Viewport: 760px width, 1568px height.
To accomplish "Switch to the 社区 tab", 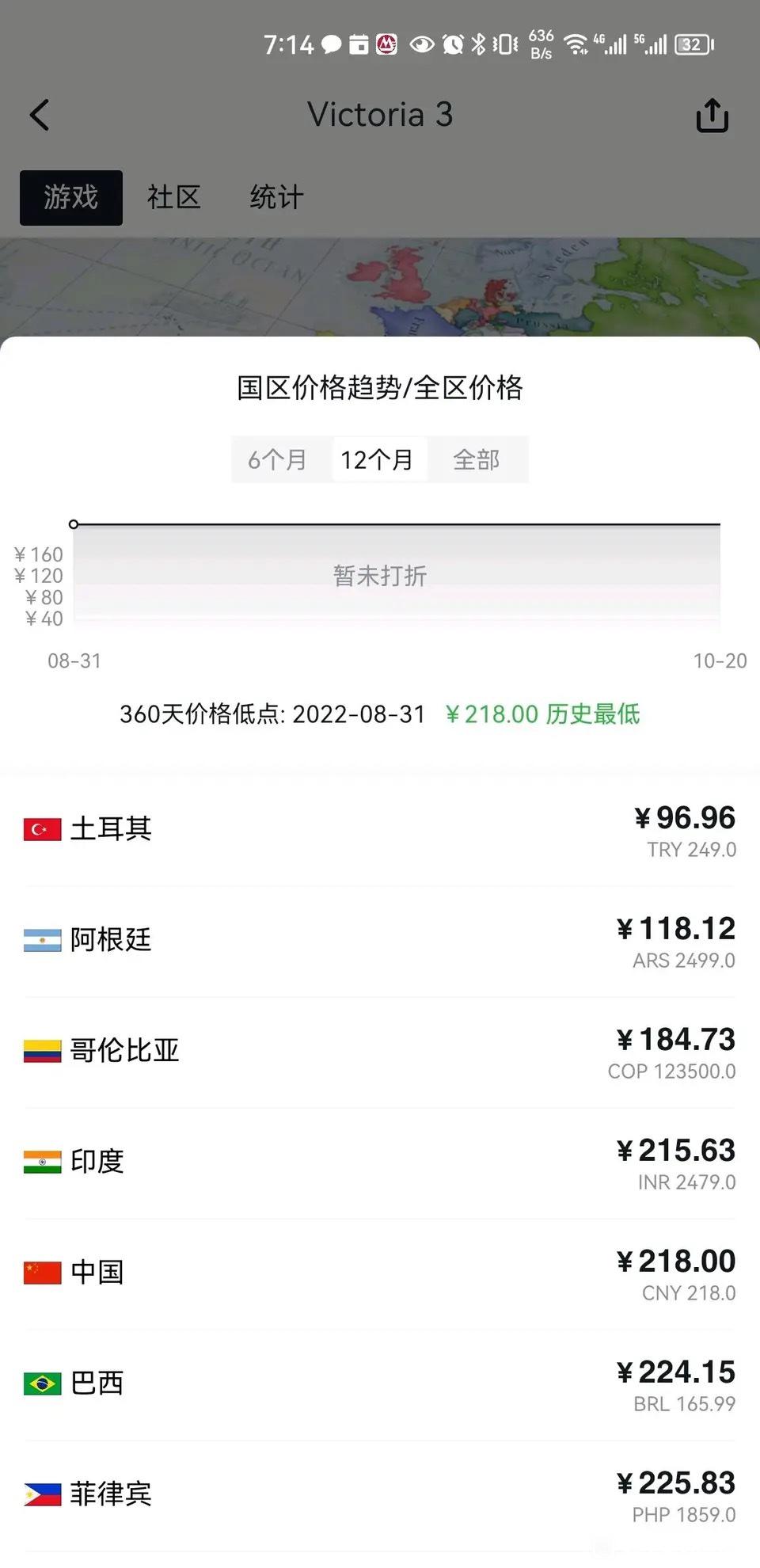I will click(174, 197).
